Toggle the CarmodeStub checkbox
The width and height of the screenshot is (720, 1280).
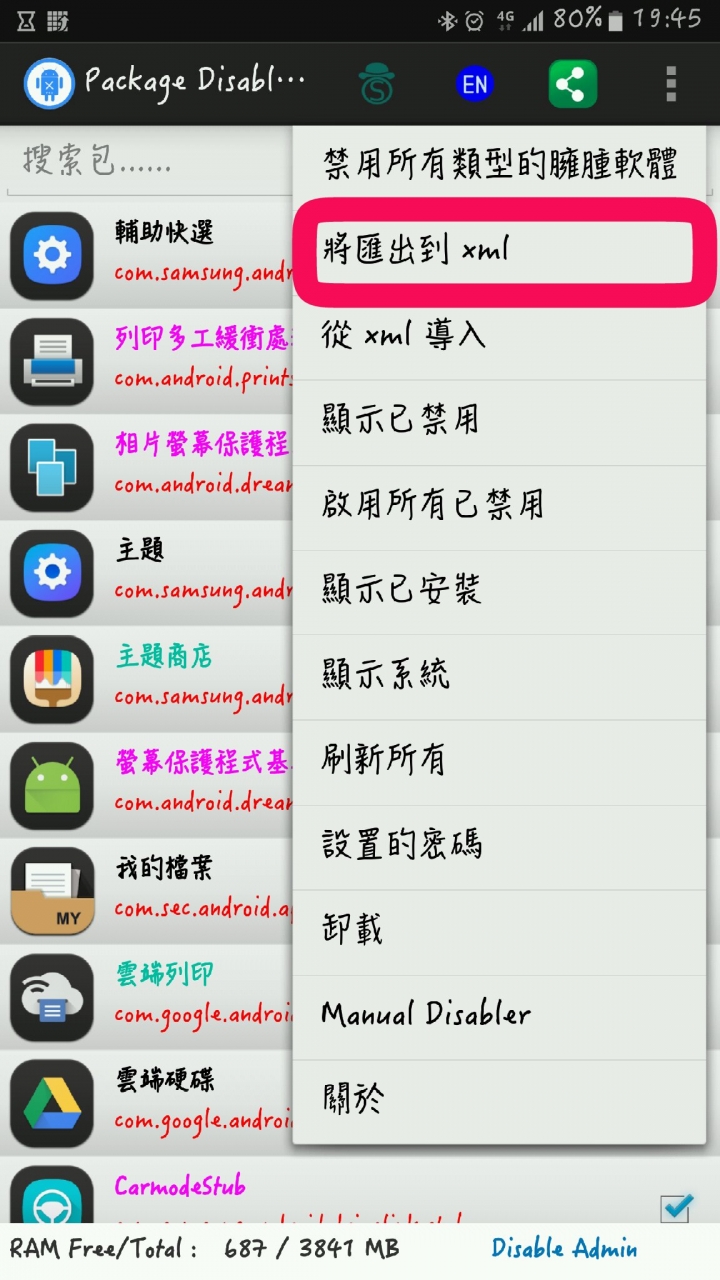[676, 1206]
